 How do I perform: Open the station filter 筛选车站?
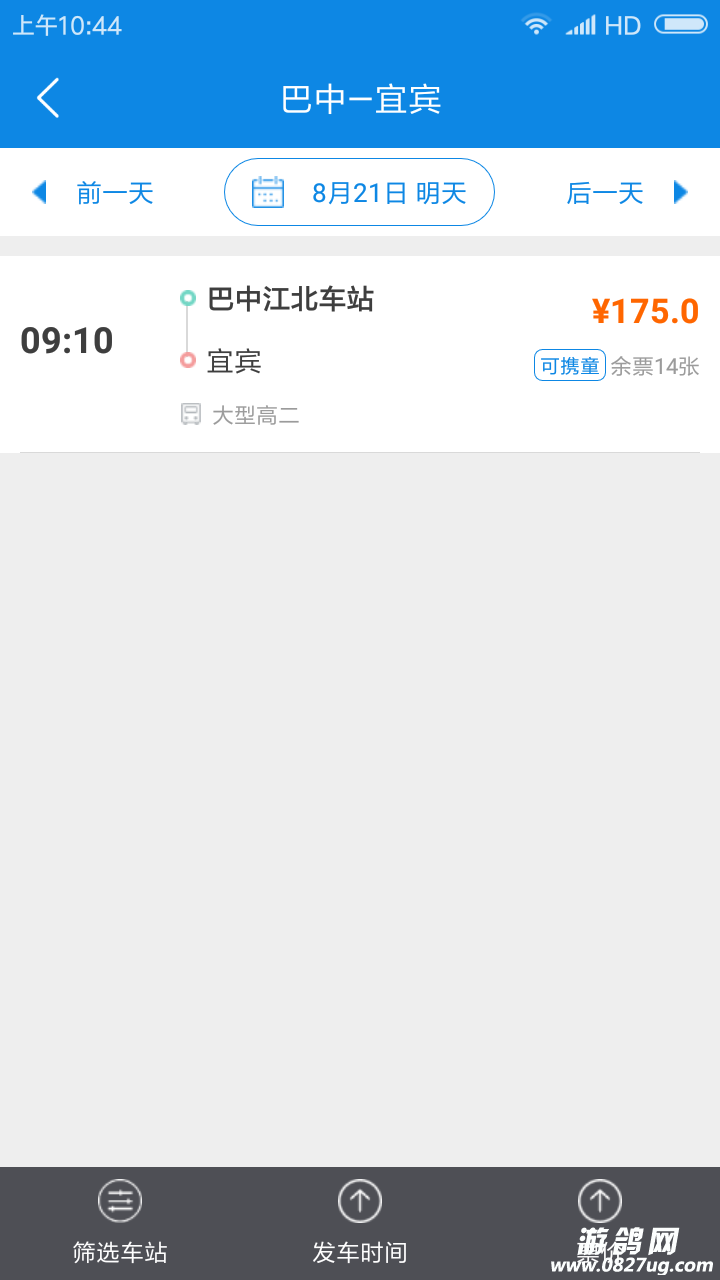tap(120, 1222)
